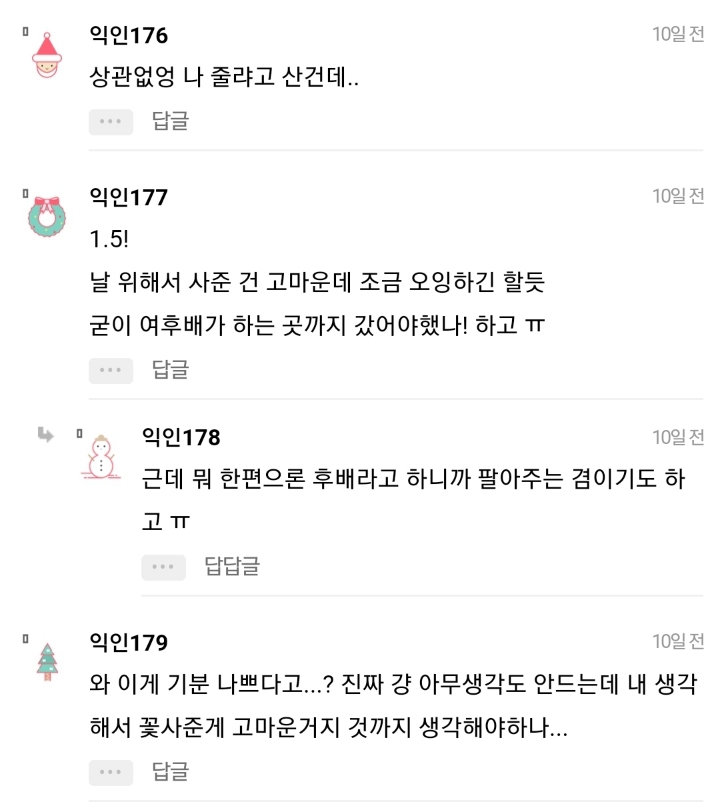This screenshot has height=806, width=720.
Task: Expand options on 익인177's comment
Action: [110, 370]
